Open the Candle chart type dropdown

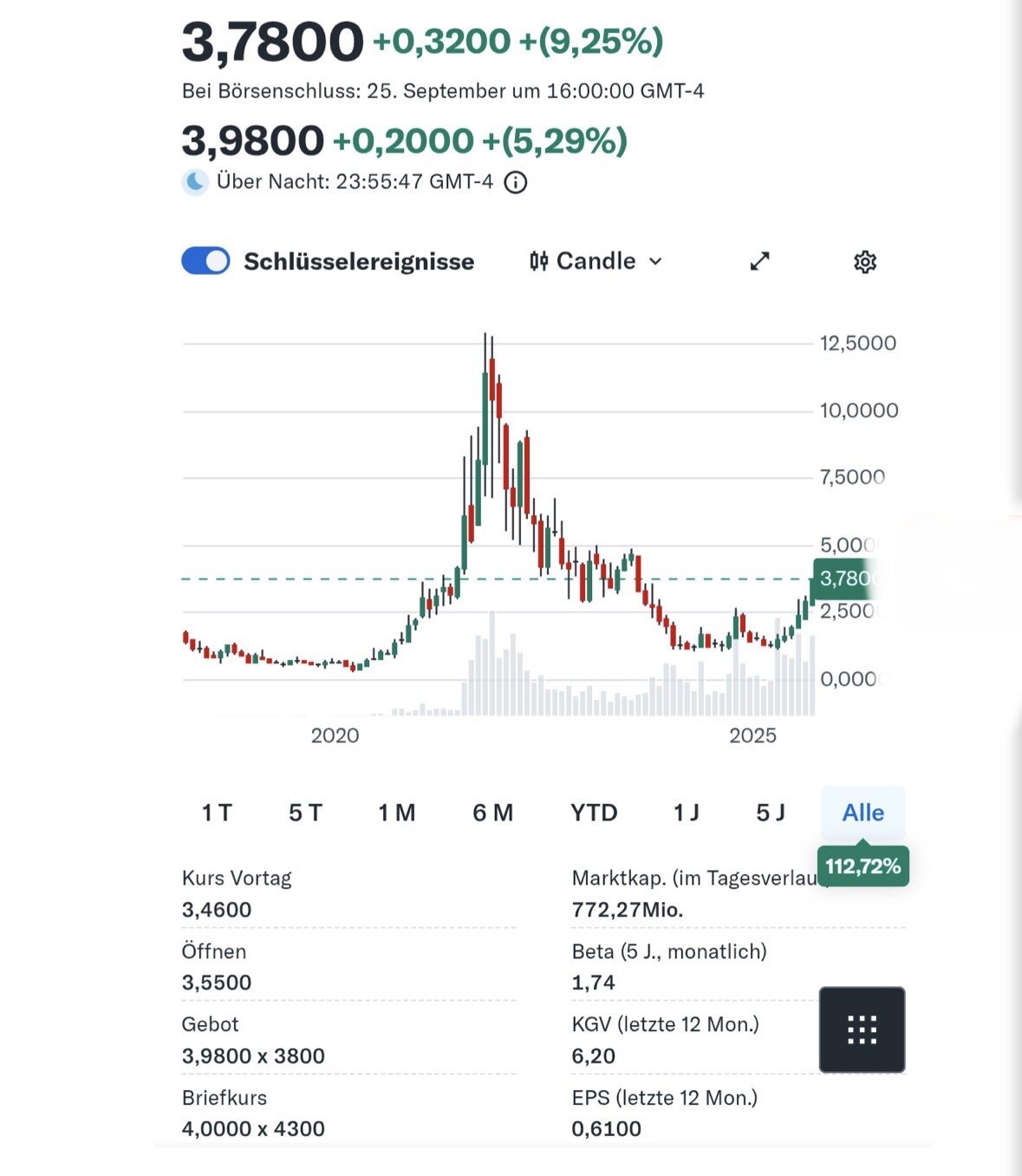tap(596, 261)
